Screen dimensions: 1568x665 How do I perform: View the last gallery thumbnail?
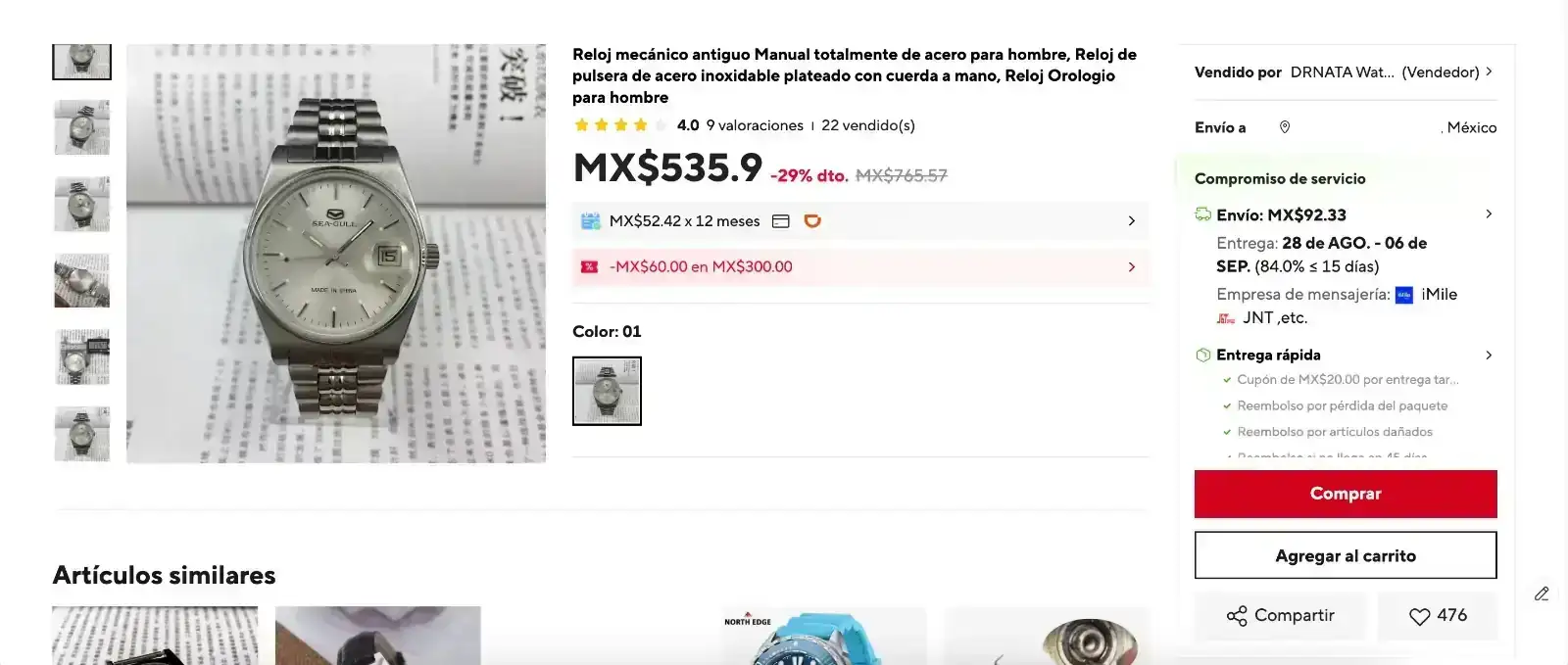(81, 434)
